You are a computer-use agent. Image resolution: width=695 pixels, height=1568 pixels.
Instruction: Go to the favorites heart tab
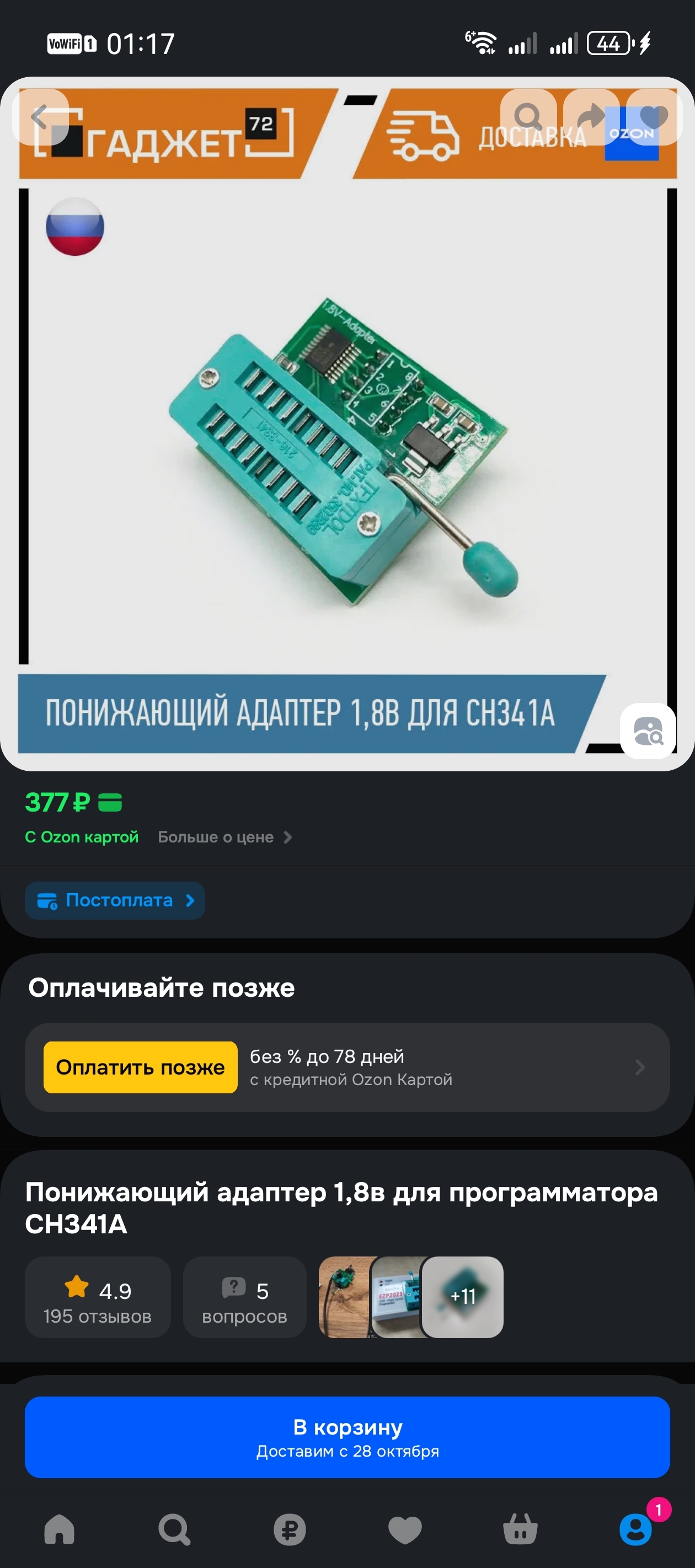click(x=405, y=1529)
